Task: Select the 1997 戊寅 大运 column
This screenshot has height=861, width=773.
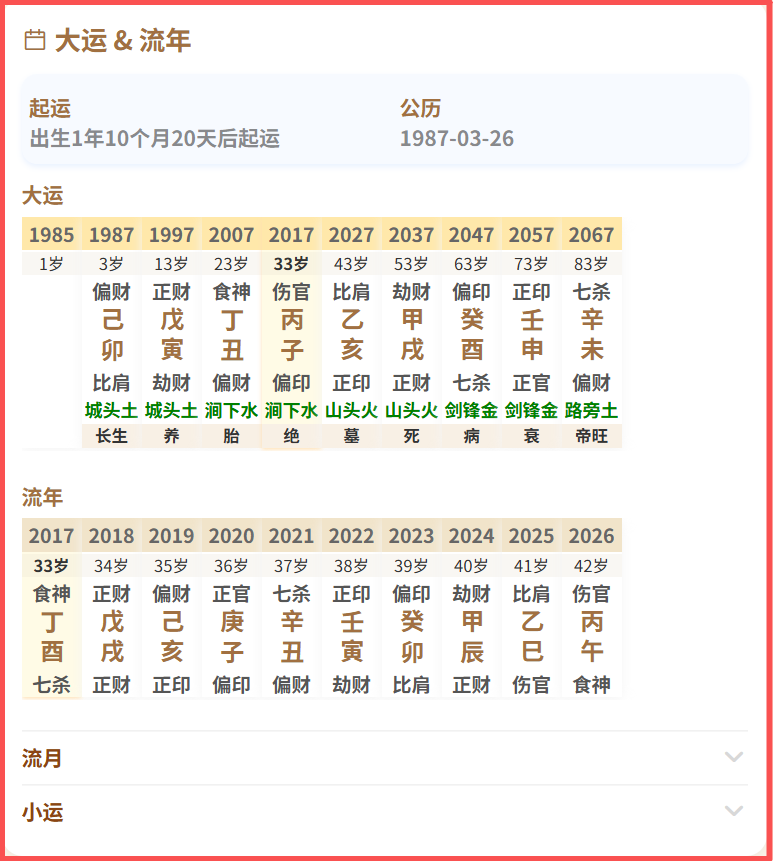Action: 172,335
